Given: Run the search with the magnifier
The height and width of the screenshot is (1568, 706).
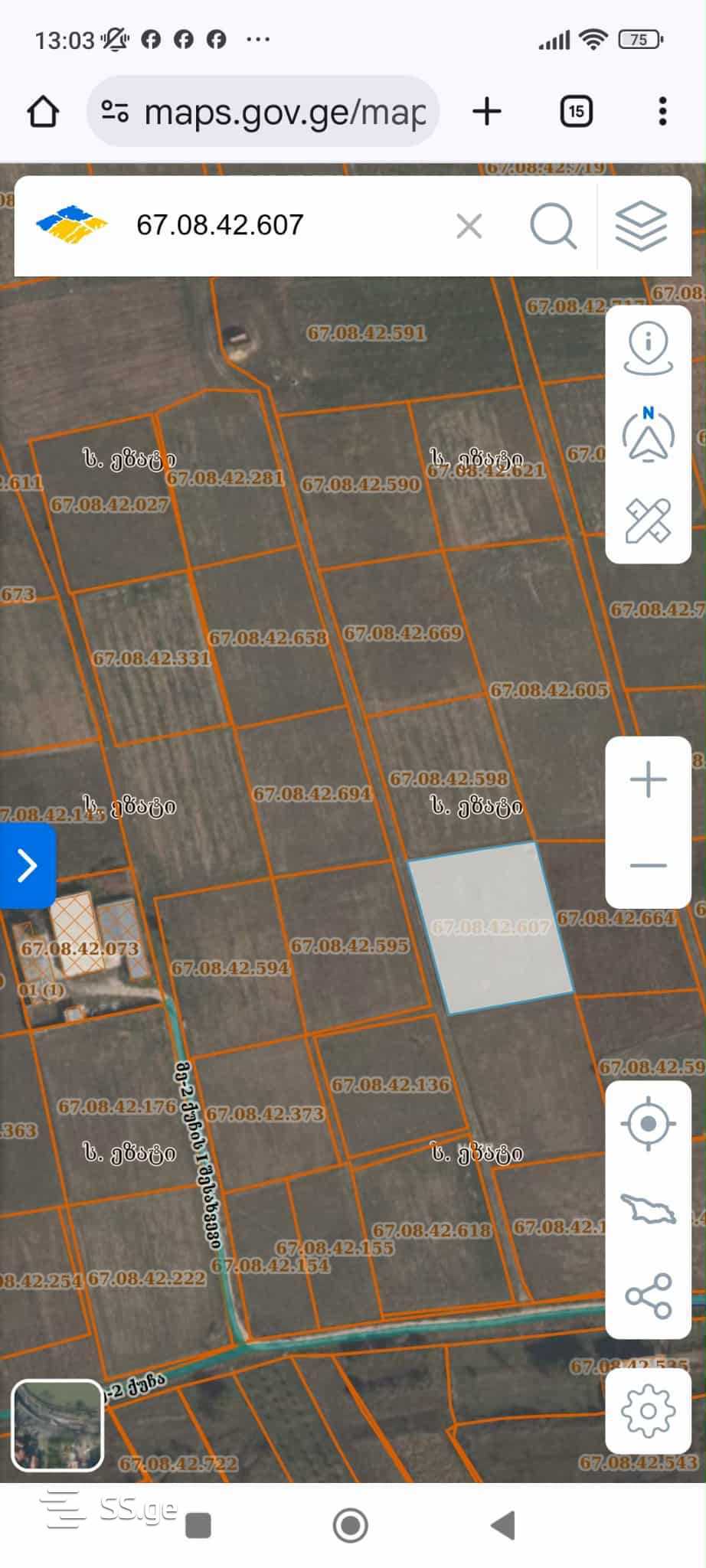Looking at the screenshot, I should coord(552,227).
